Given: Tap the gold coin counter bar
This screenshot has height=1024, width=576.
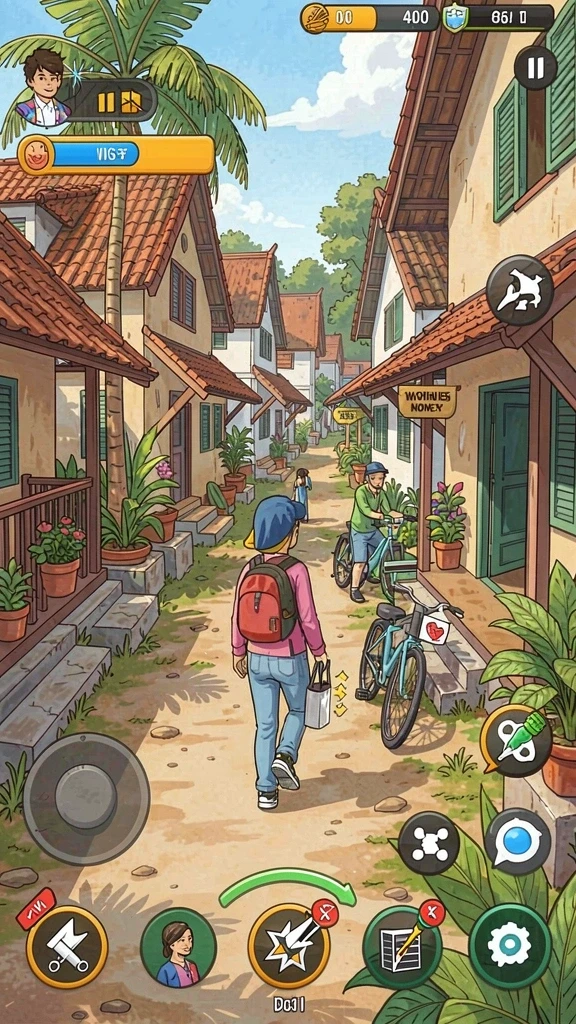Looking at the screenshot, I should [x=369, y=18].
